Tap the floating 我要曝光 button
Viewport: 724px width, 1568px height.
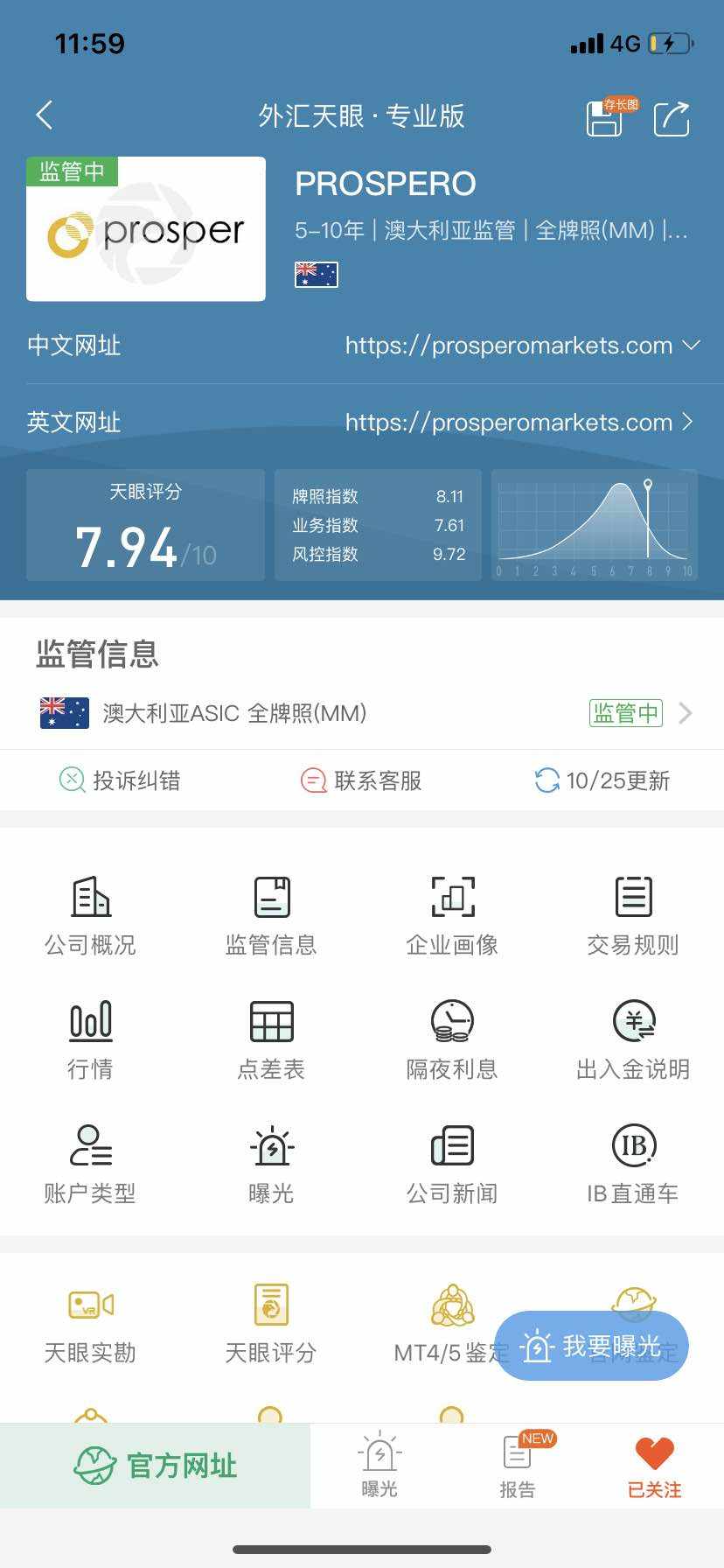[x=592, y=1346]
